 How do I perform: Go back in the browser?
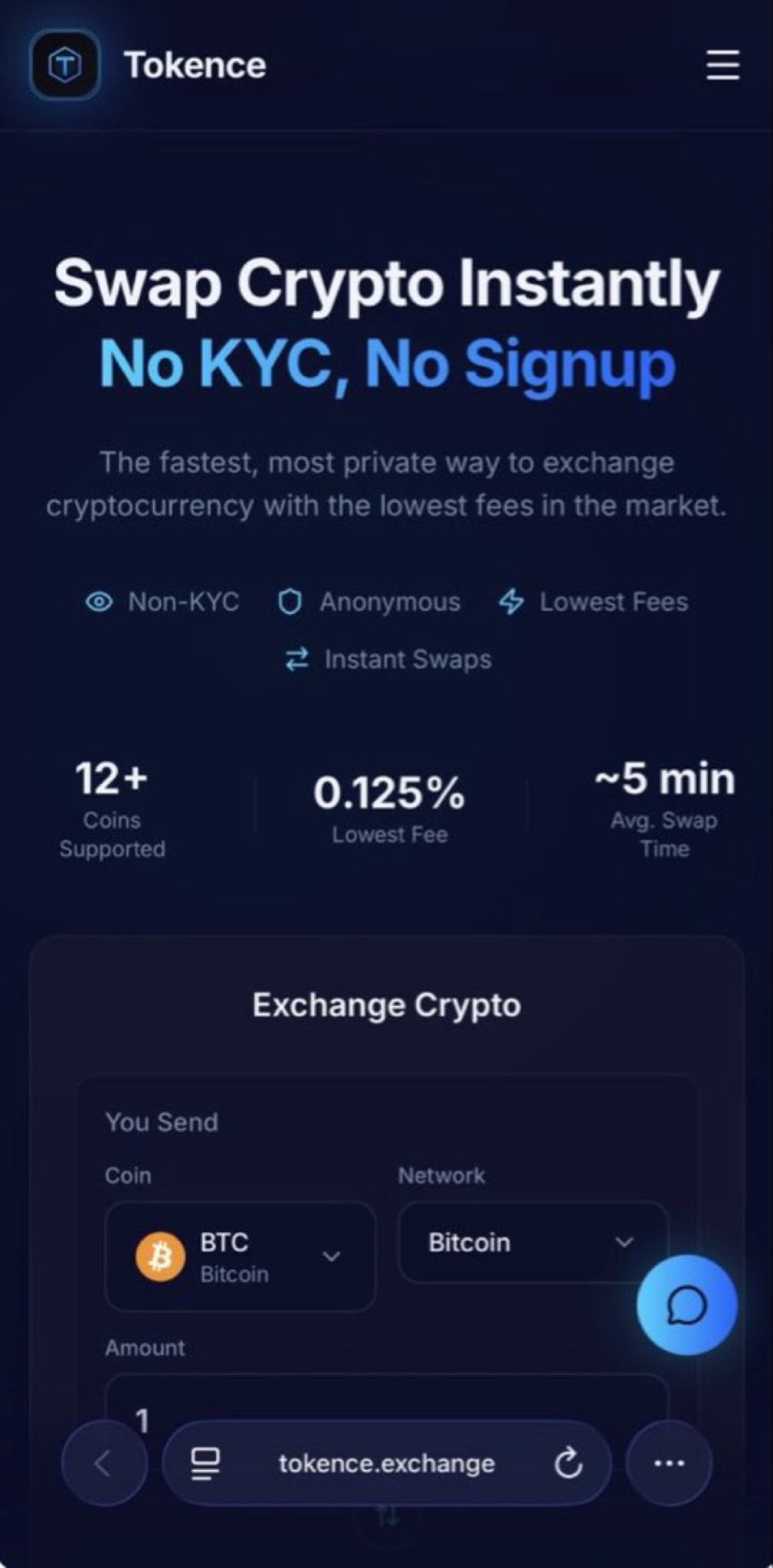click(103, 1463)
